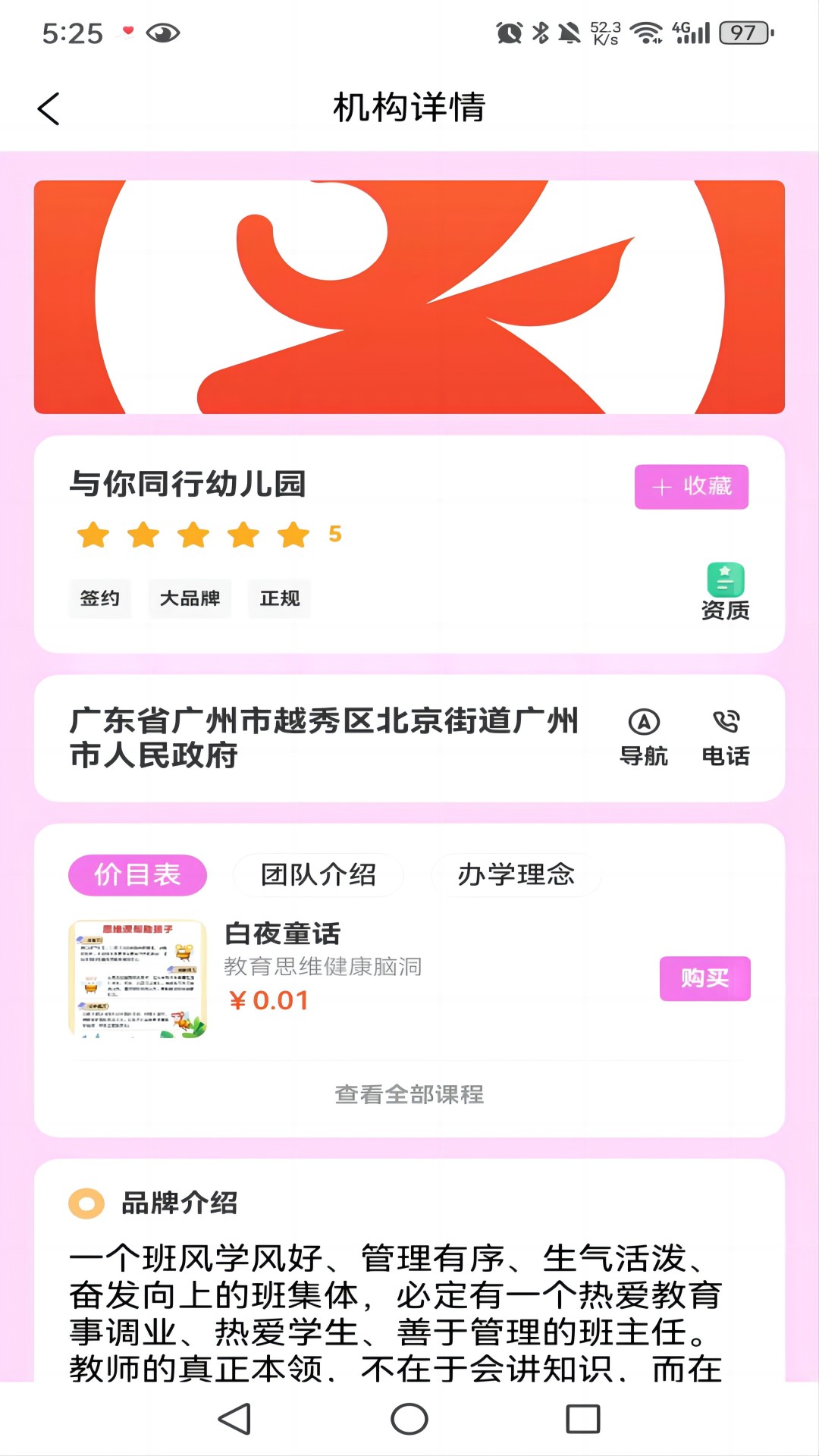
Task: Go back using the top-left arrow
Action: pyautogui.click(x=49, y=108)
